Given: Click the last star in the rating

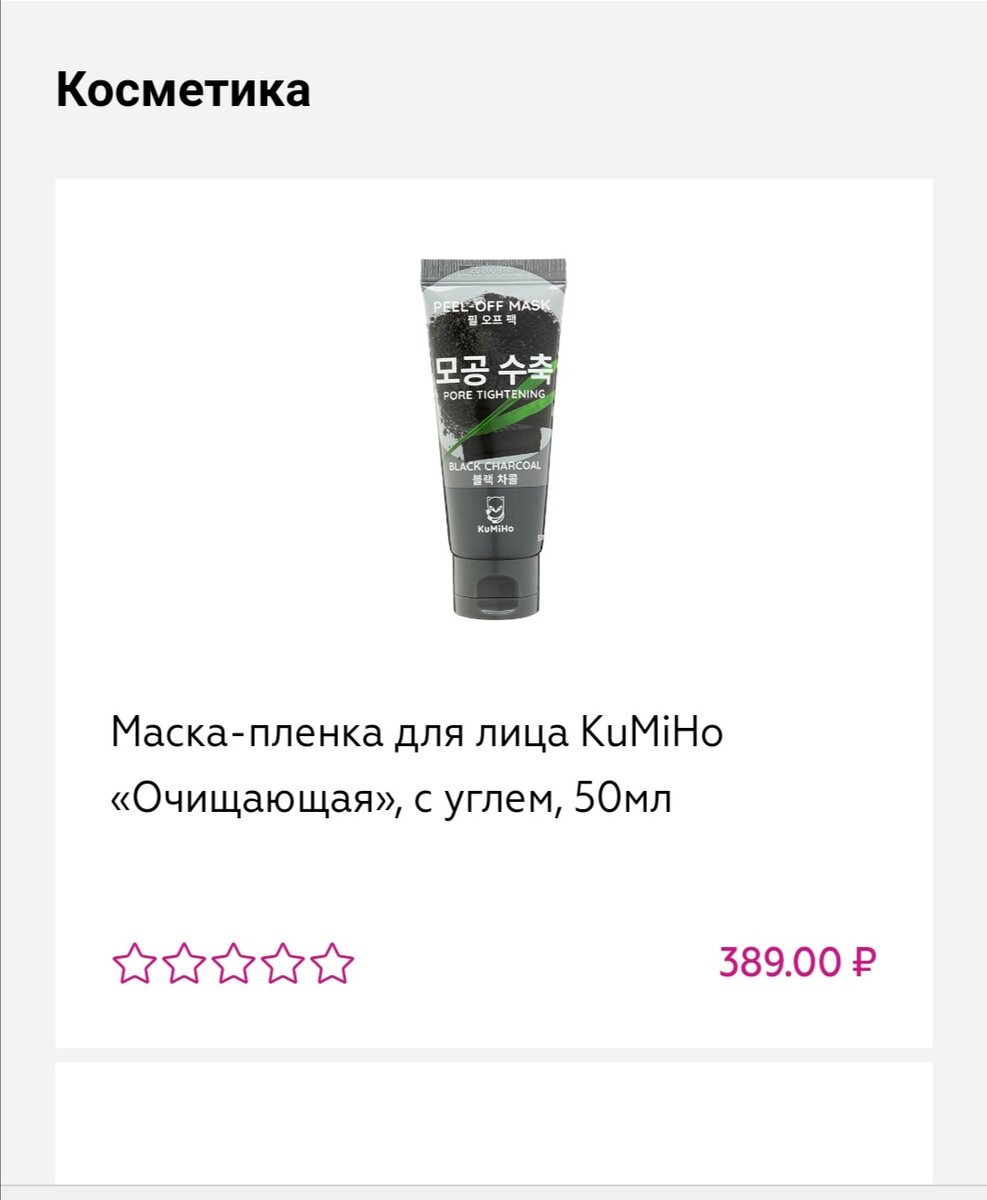Looking at the screenshot, I should 332,965.
